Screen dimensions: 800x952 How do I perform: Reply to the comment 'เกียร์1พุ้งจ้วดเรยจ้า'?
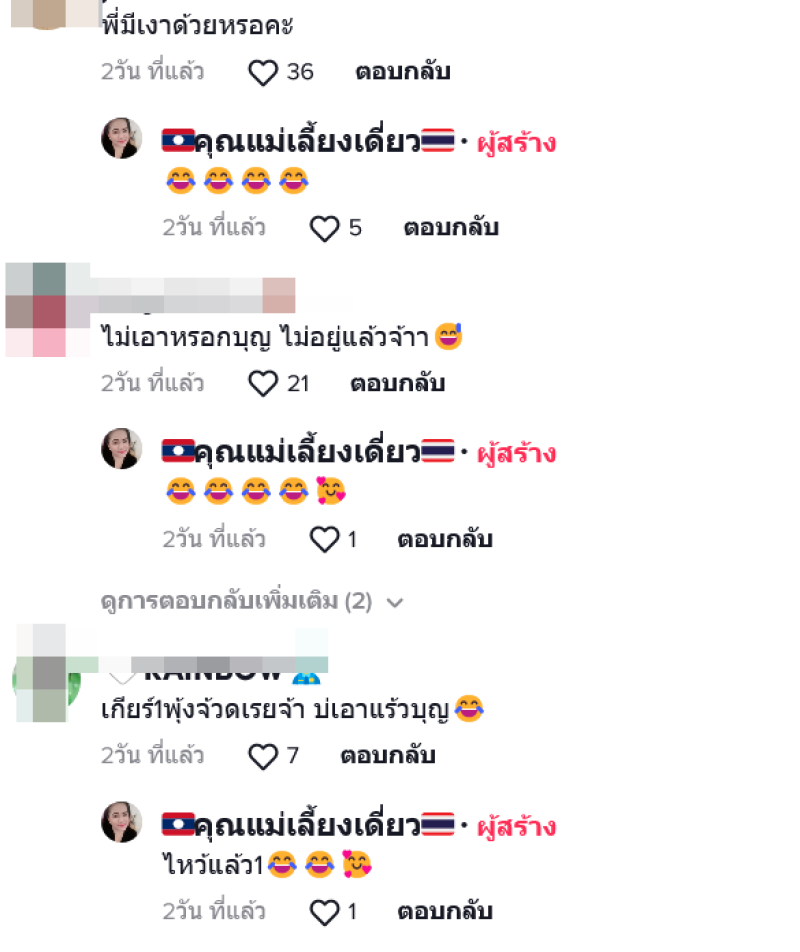[x=388, y=756]
